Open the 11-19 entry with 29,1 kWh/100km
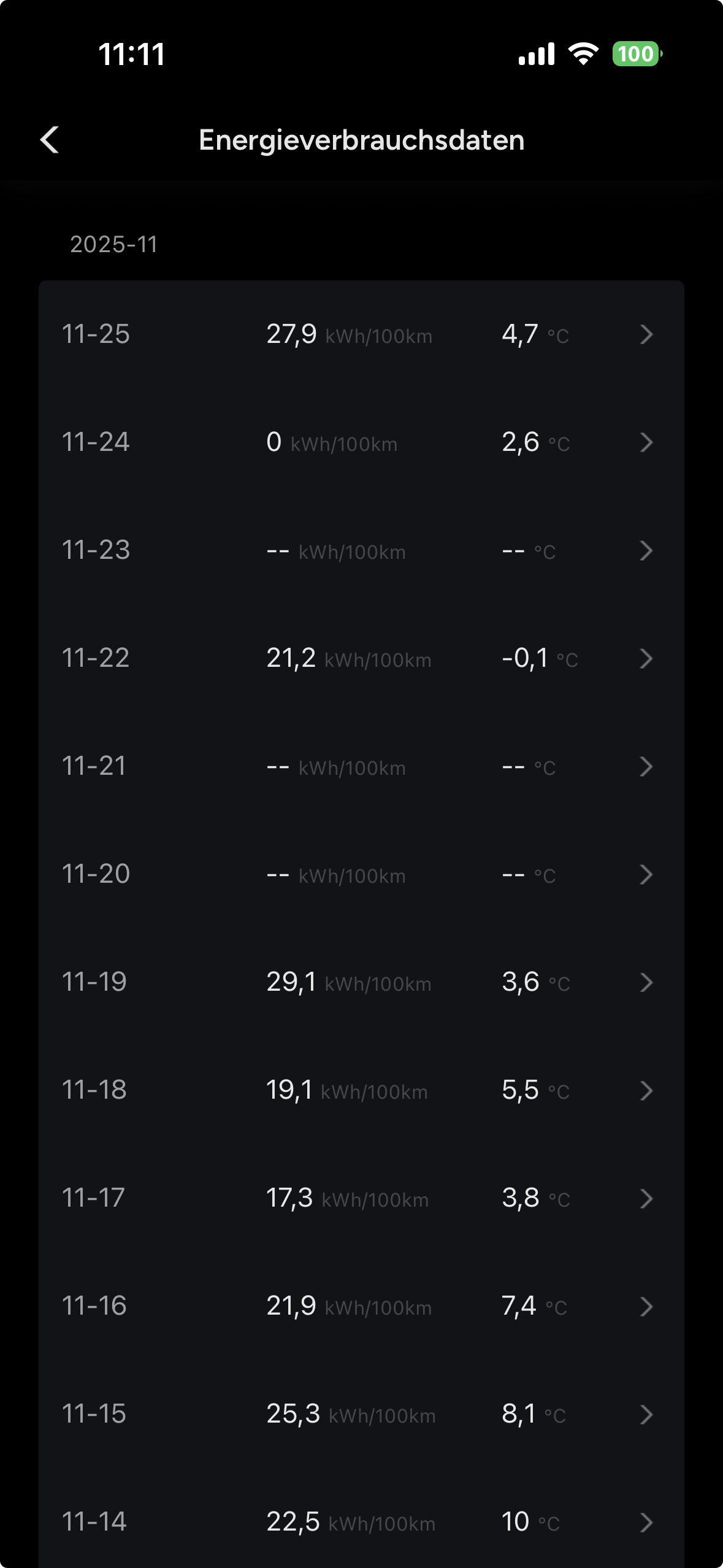723x1568 pixels. pyautogui.click(x=361, y=983)
